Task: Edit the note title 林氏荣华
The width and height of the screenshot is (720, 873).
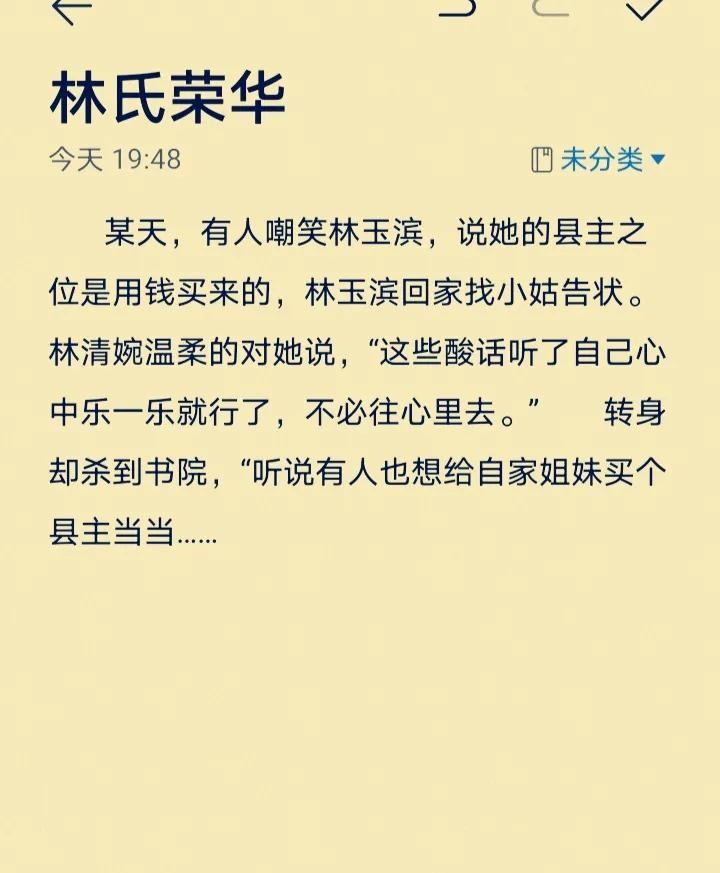Action: pyautogui.click(x=168, y=99)
